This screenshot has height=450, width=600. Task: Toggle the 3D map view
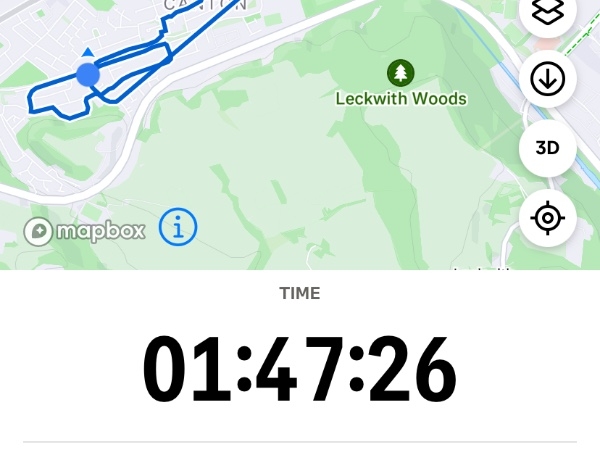coord(547,148)
